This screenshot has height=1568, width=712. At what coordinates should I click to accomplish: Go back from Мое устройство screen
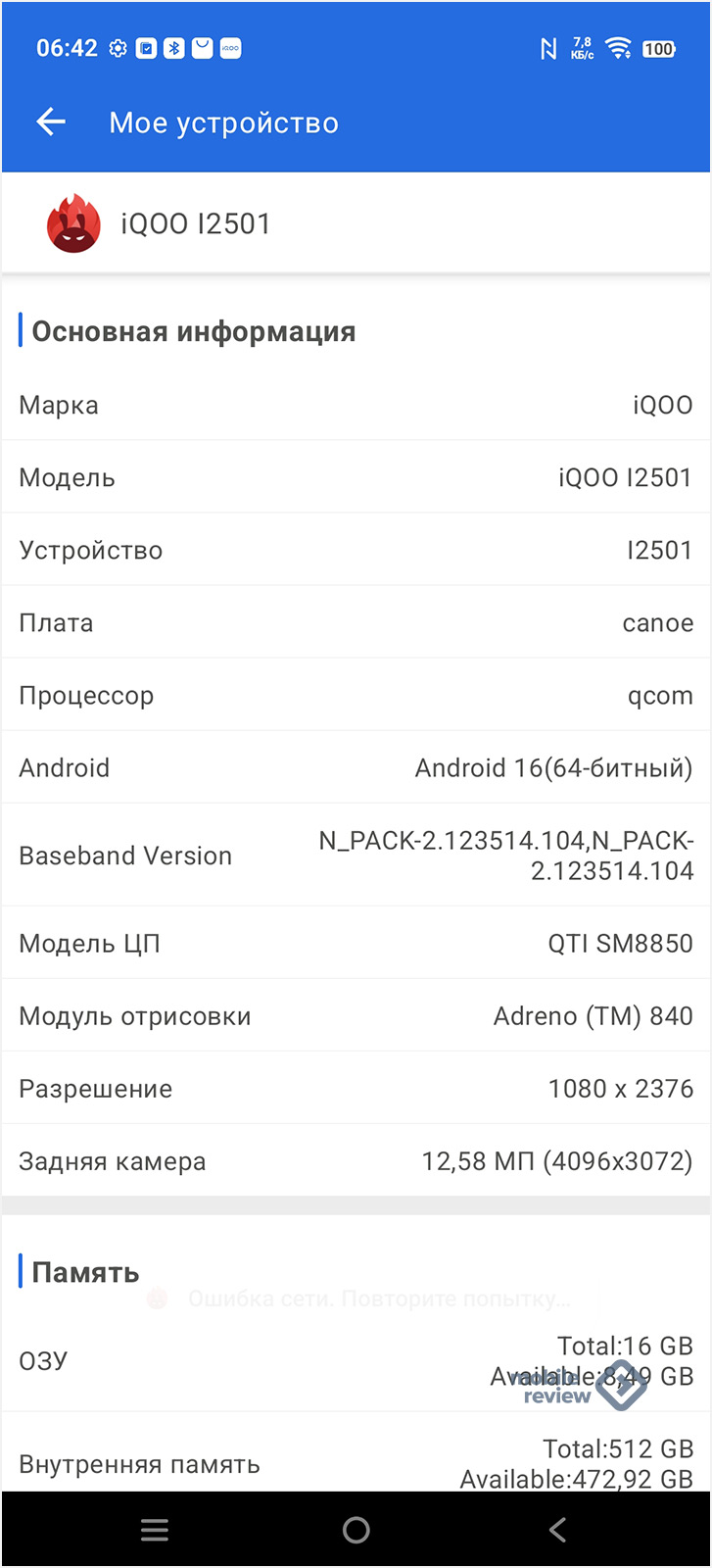(51, 122)
